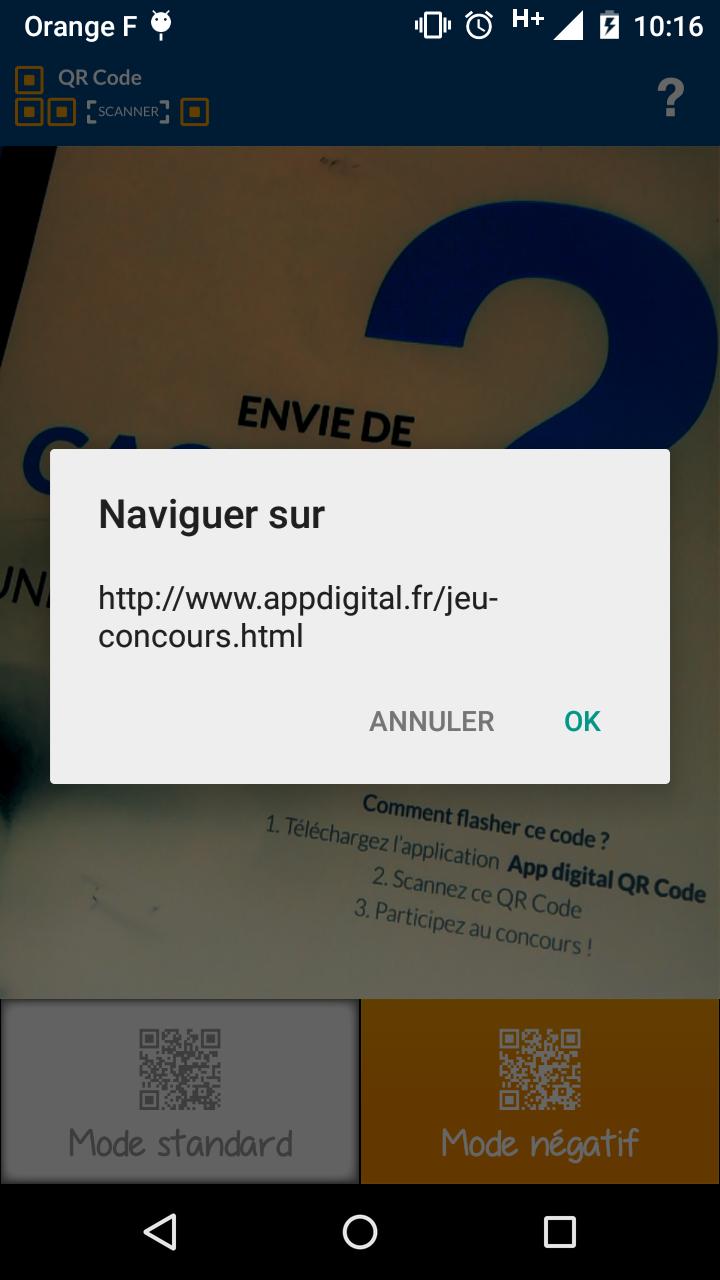
Task: Select Mode négatif scanning
Action: click(540, 1092)
